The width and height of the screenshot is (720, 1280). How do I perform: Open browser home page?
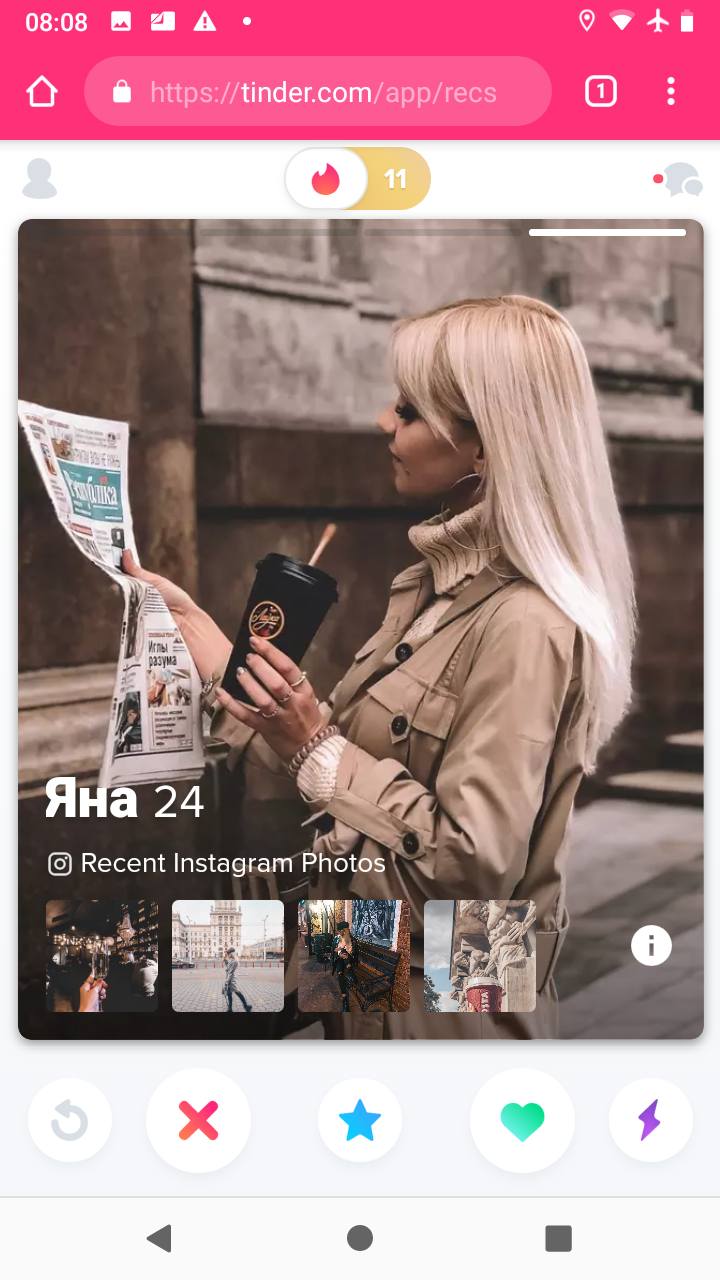point(42,92)
